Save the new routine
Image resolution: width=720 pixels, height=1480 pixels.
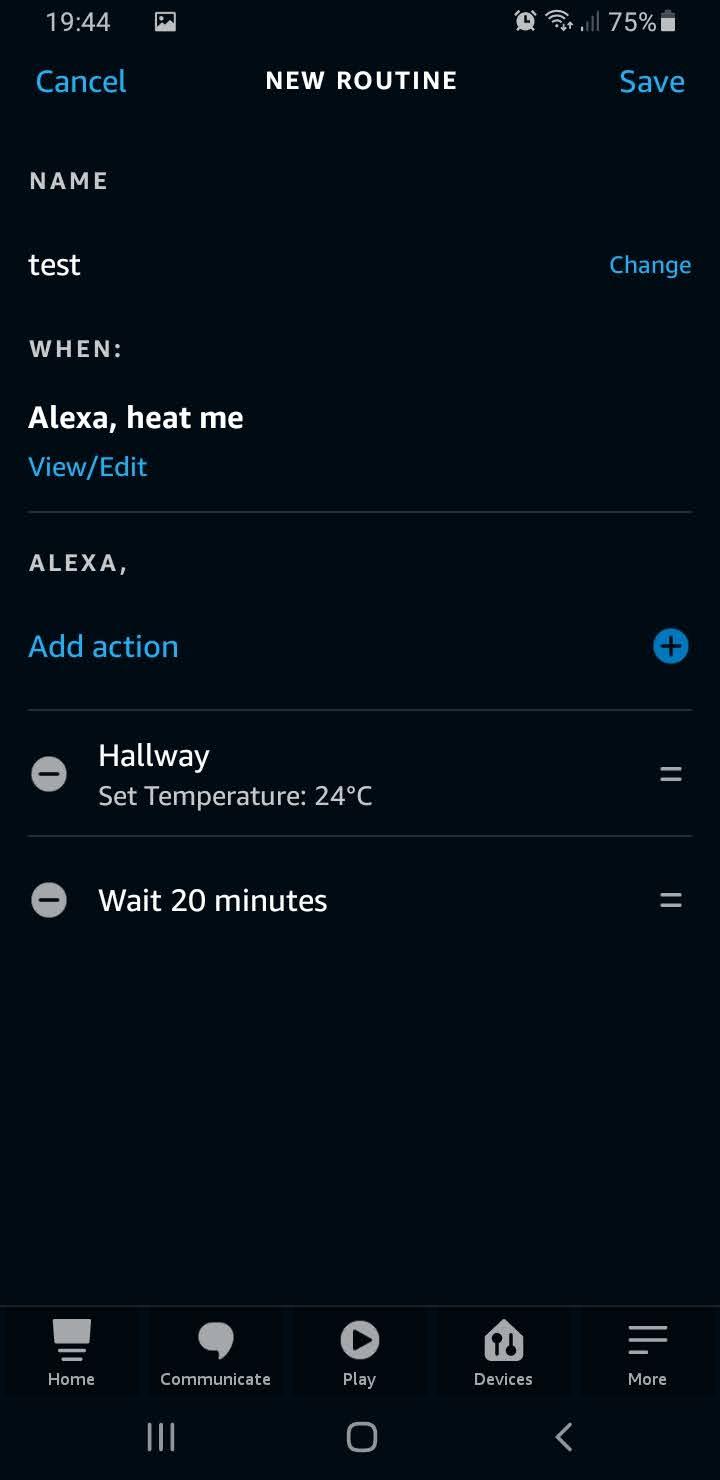click(651, 82)
